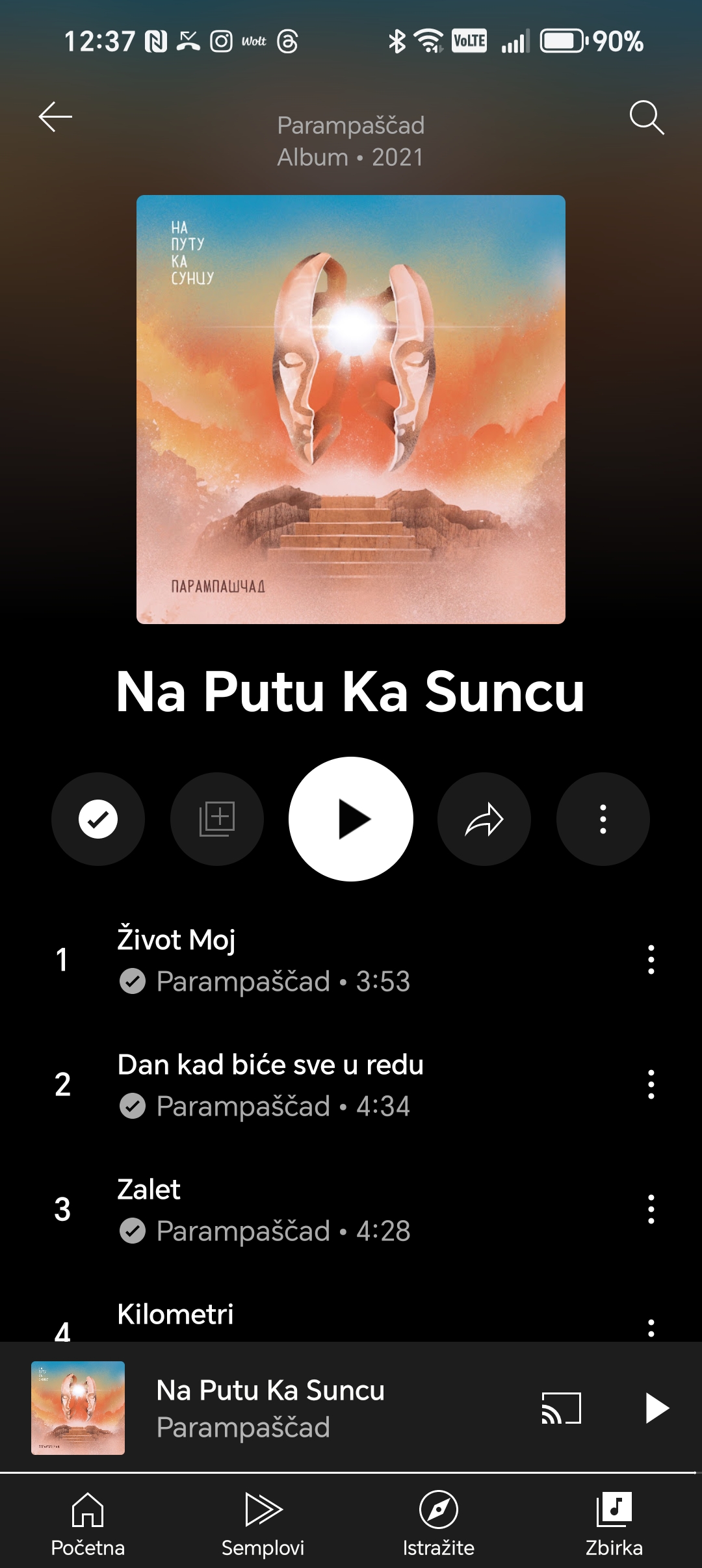Screen dimensions: 702x1568
Task: Open options for Dan kad biće sve u redu
Action: point(651,1084)
